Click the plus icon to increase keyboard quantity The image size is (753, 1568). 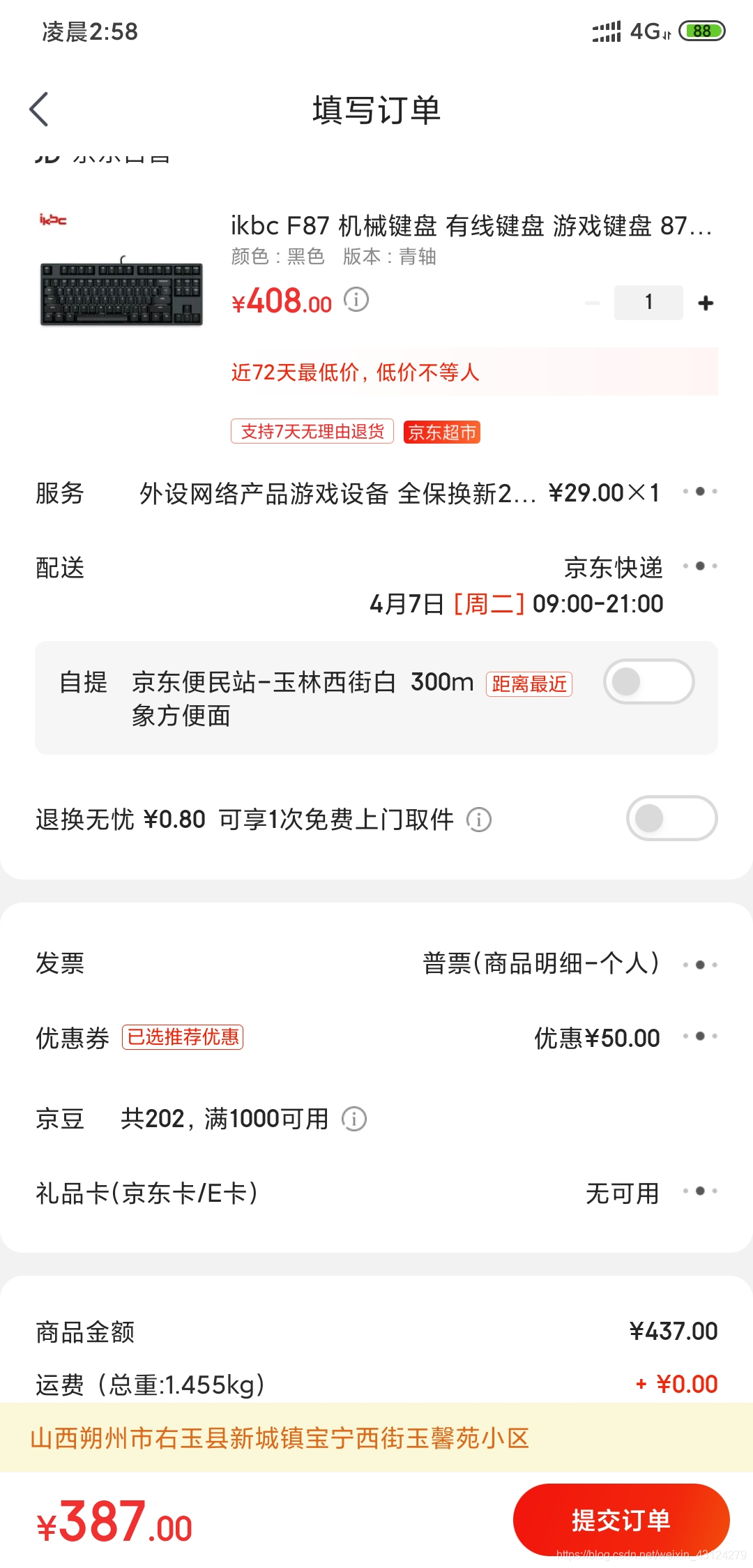[x=706, y=301]
